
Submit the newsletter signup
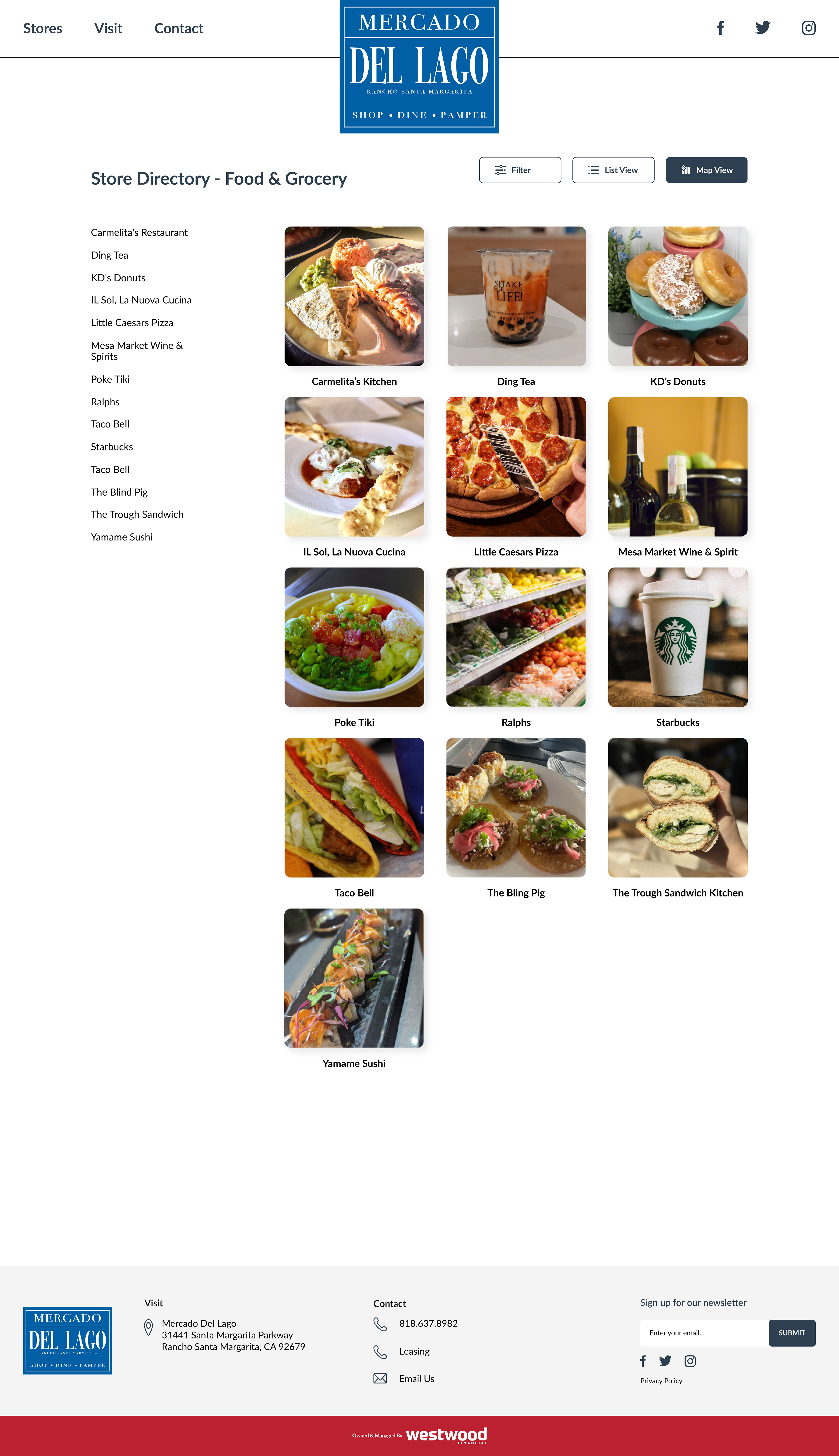792,1333
